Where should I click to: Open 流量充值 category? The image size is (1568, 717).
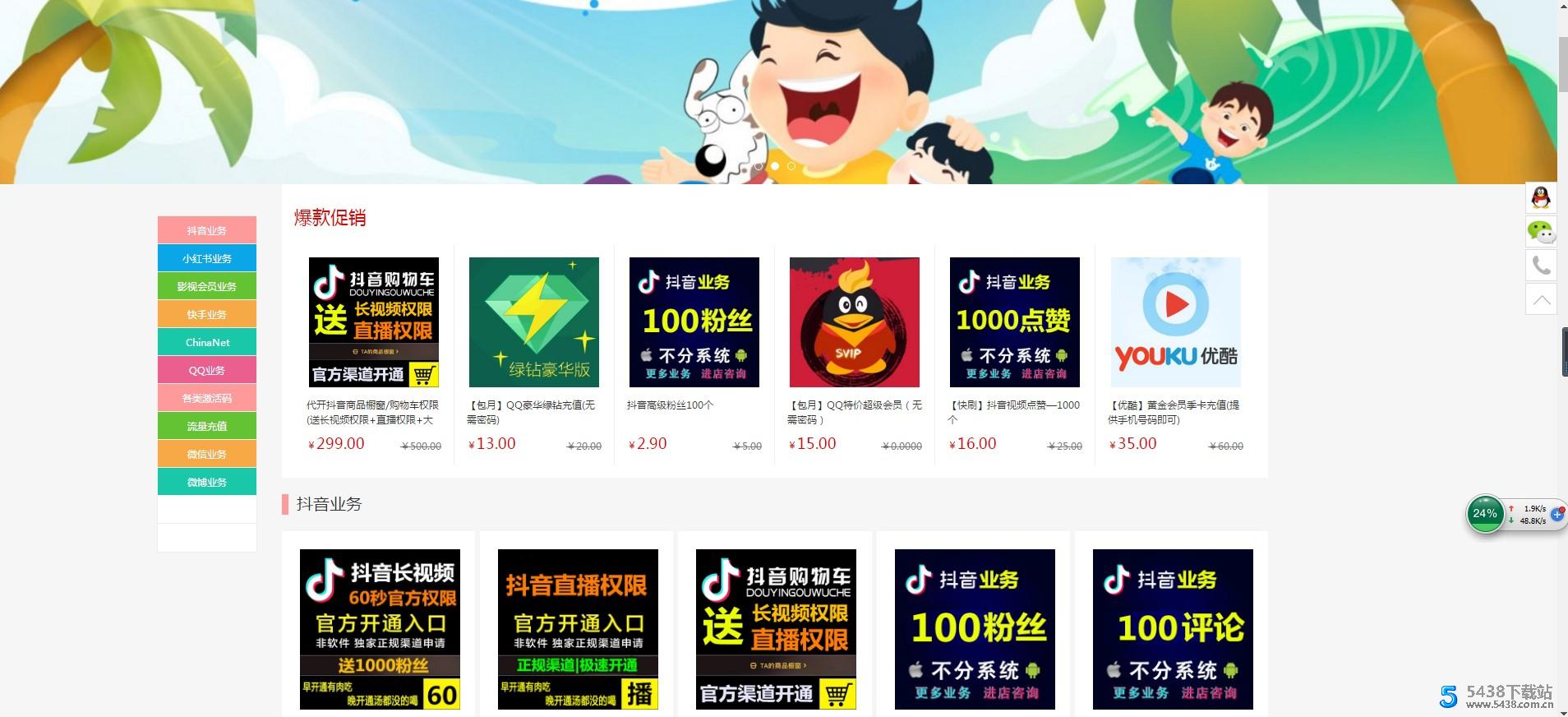pos(206,426)
